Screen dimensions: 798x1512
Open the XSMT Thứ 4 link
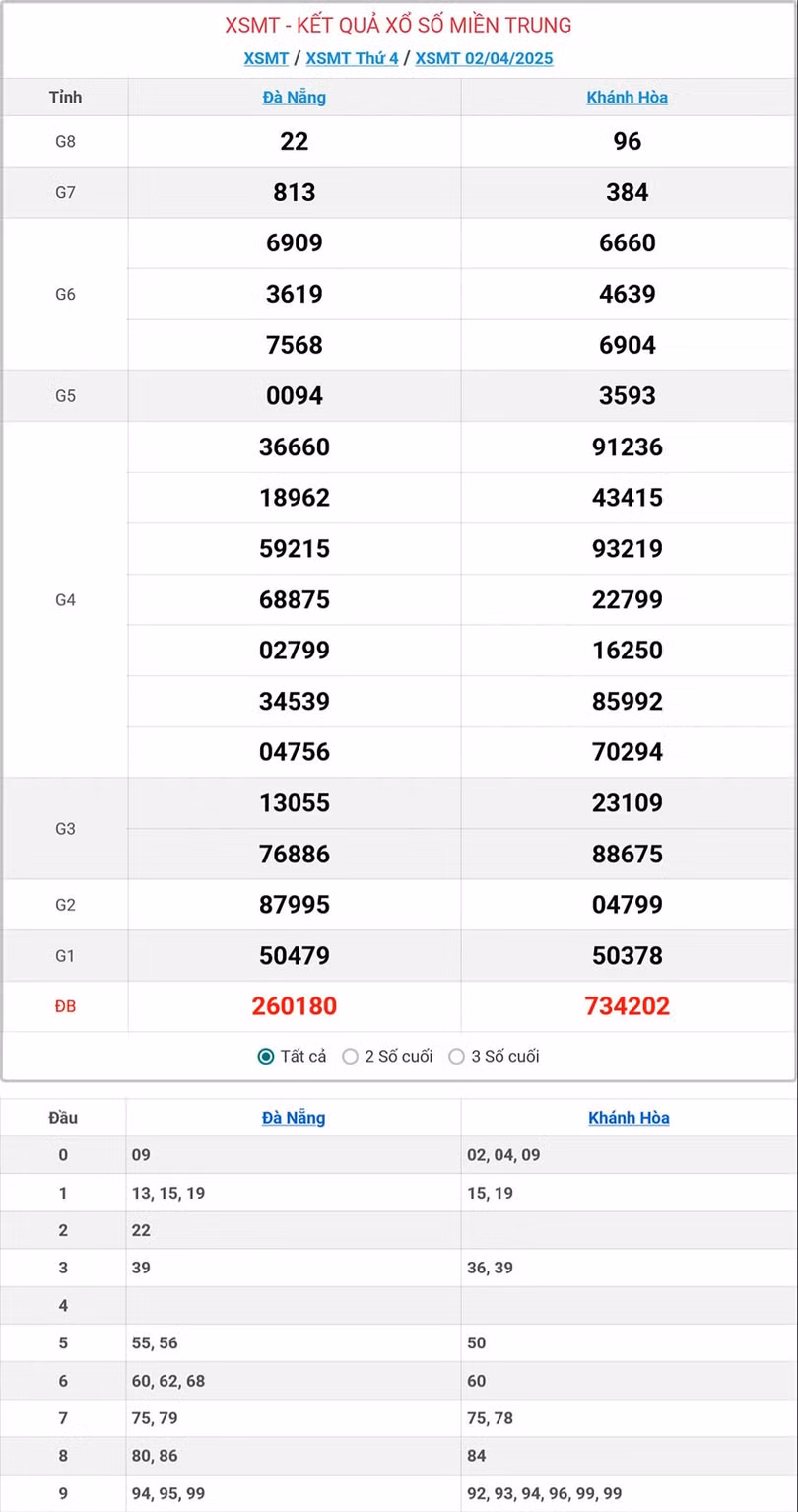point(352,58)
